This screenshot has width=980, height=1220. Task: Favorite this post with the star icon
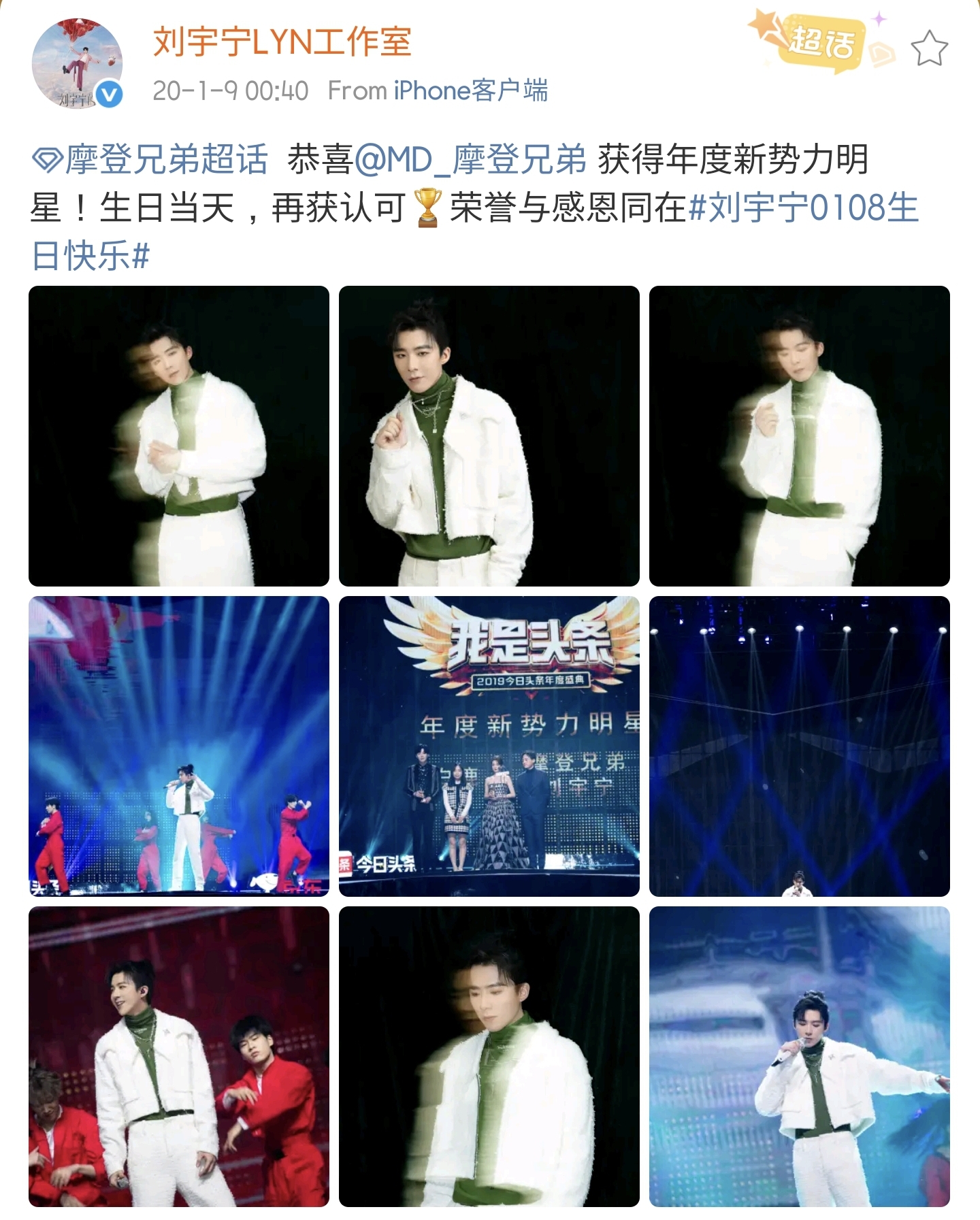(x=928, y=48)
